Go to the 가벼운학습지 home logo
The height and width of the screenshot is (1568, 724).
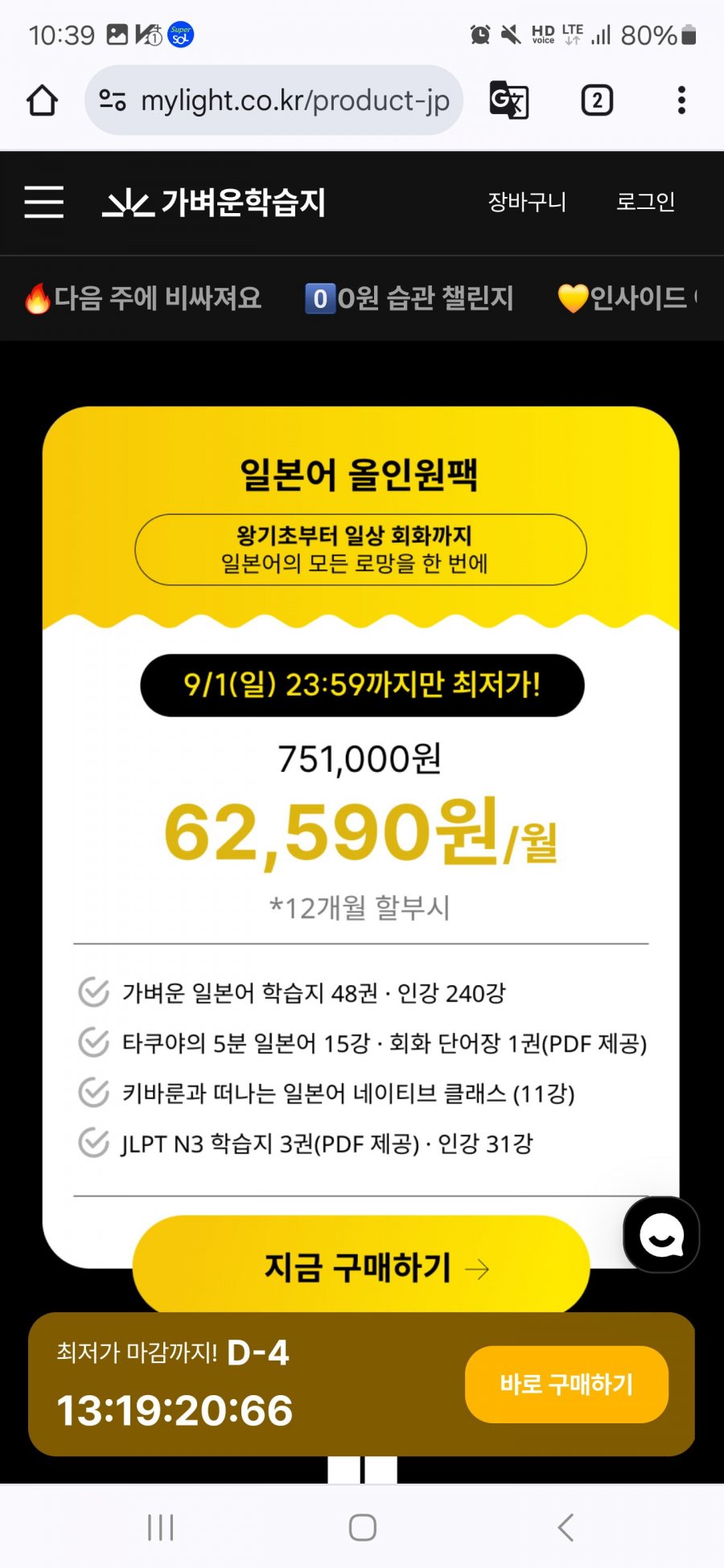[214, 202]
